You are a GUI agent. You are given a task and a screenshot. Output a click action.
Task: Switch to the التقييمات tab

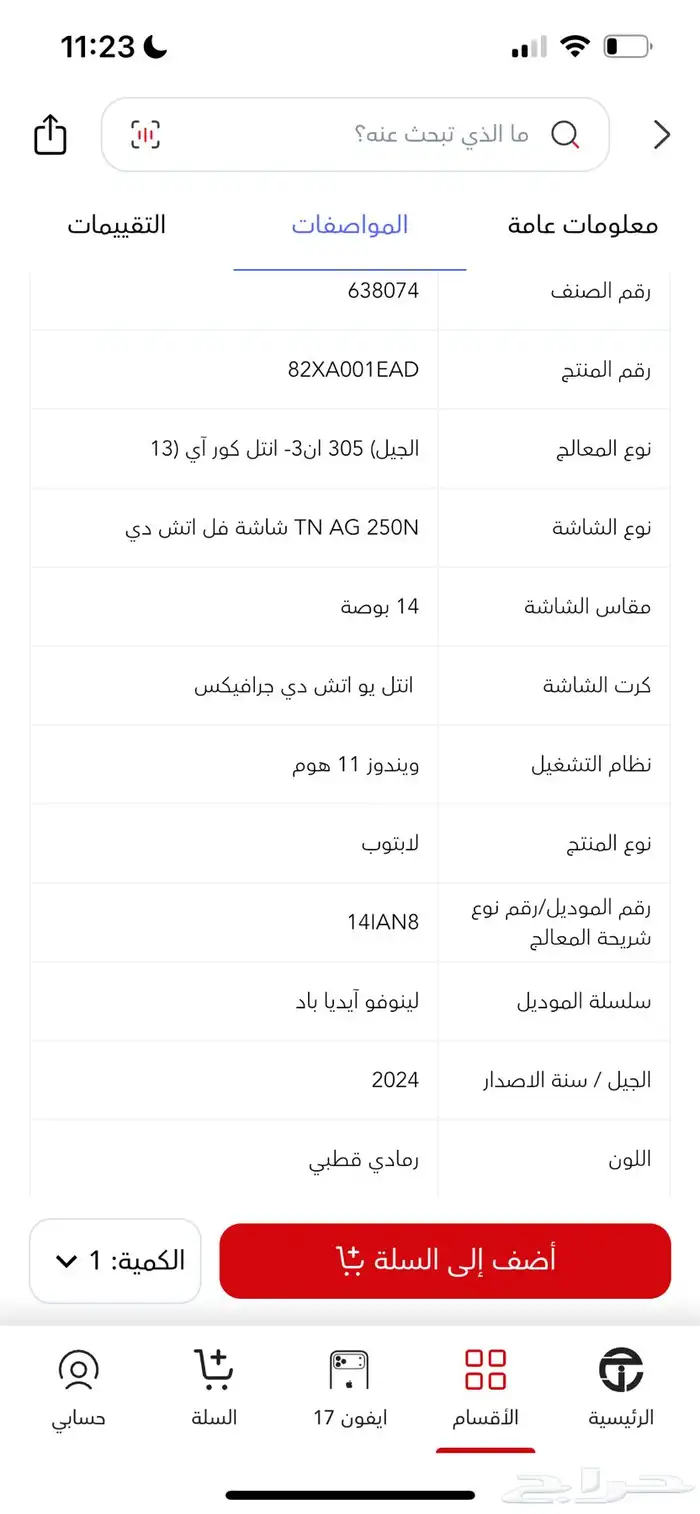[x=117, y=225]
